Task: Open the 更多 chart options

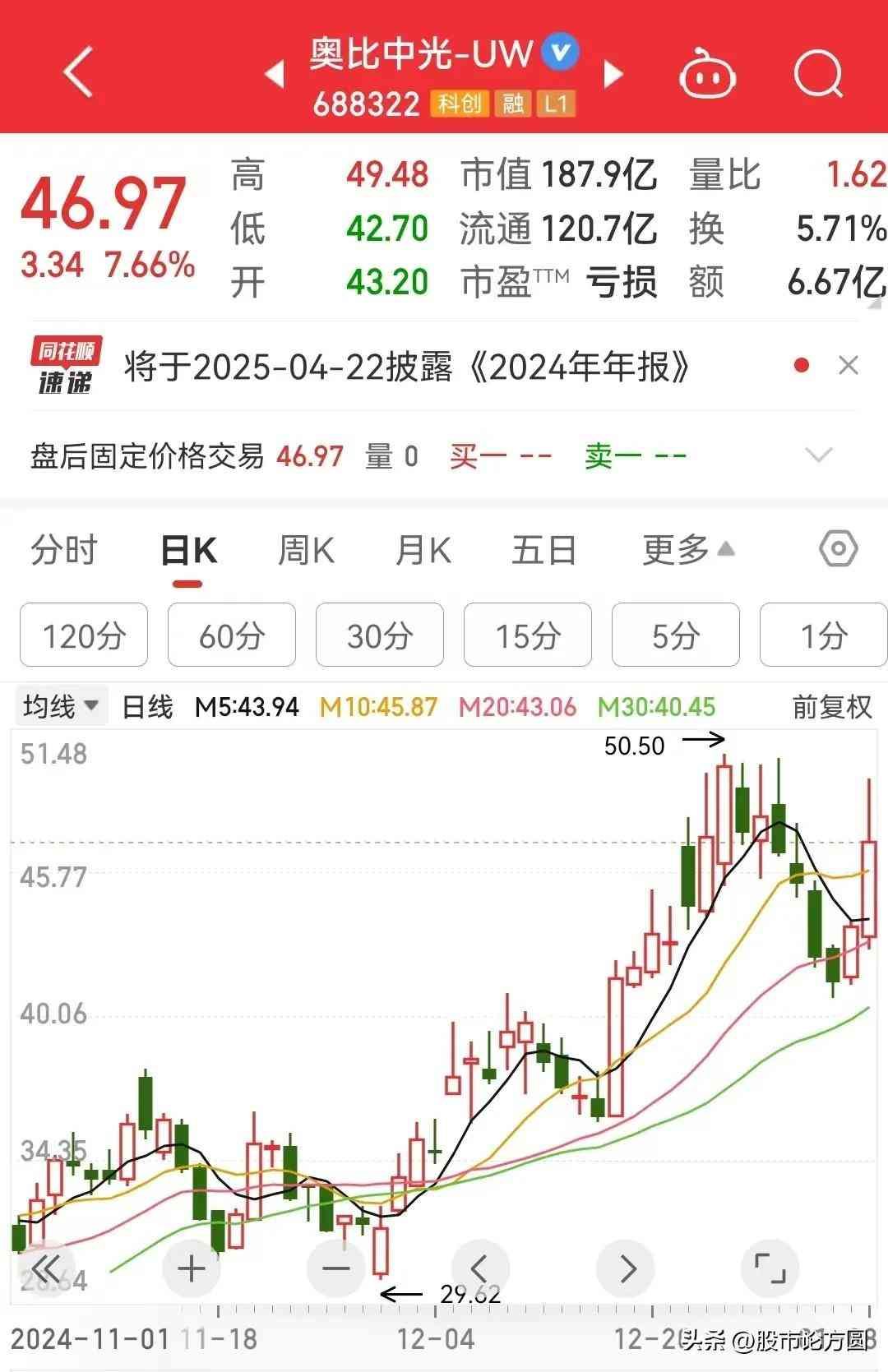Action: [687, 550]
